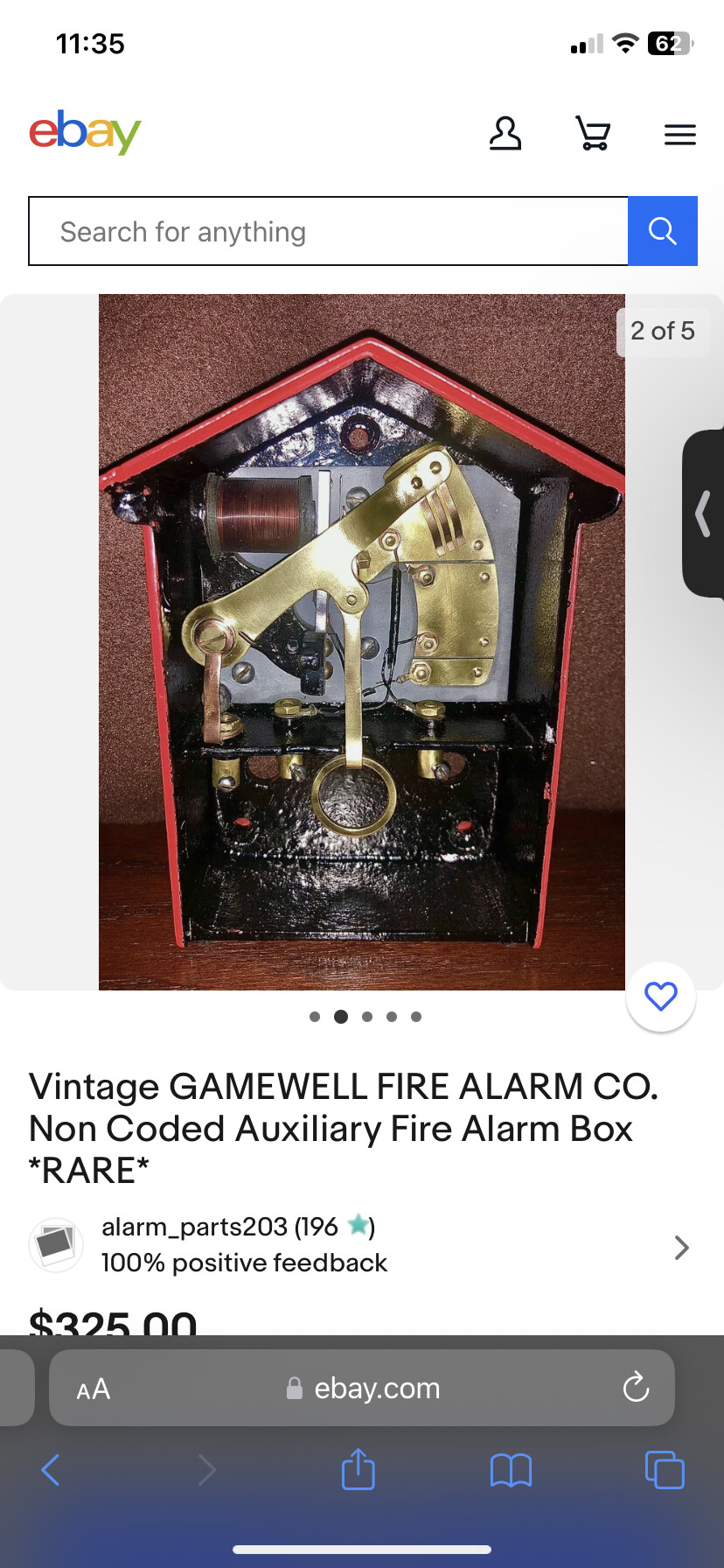This screenshot has height=1568, width=724.
Task: Expand the side panel arrow handle
Action: [703, 514]
